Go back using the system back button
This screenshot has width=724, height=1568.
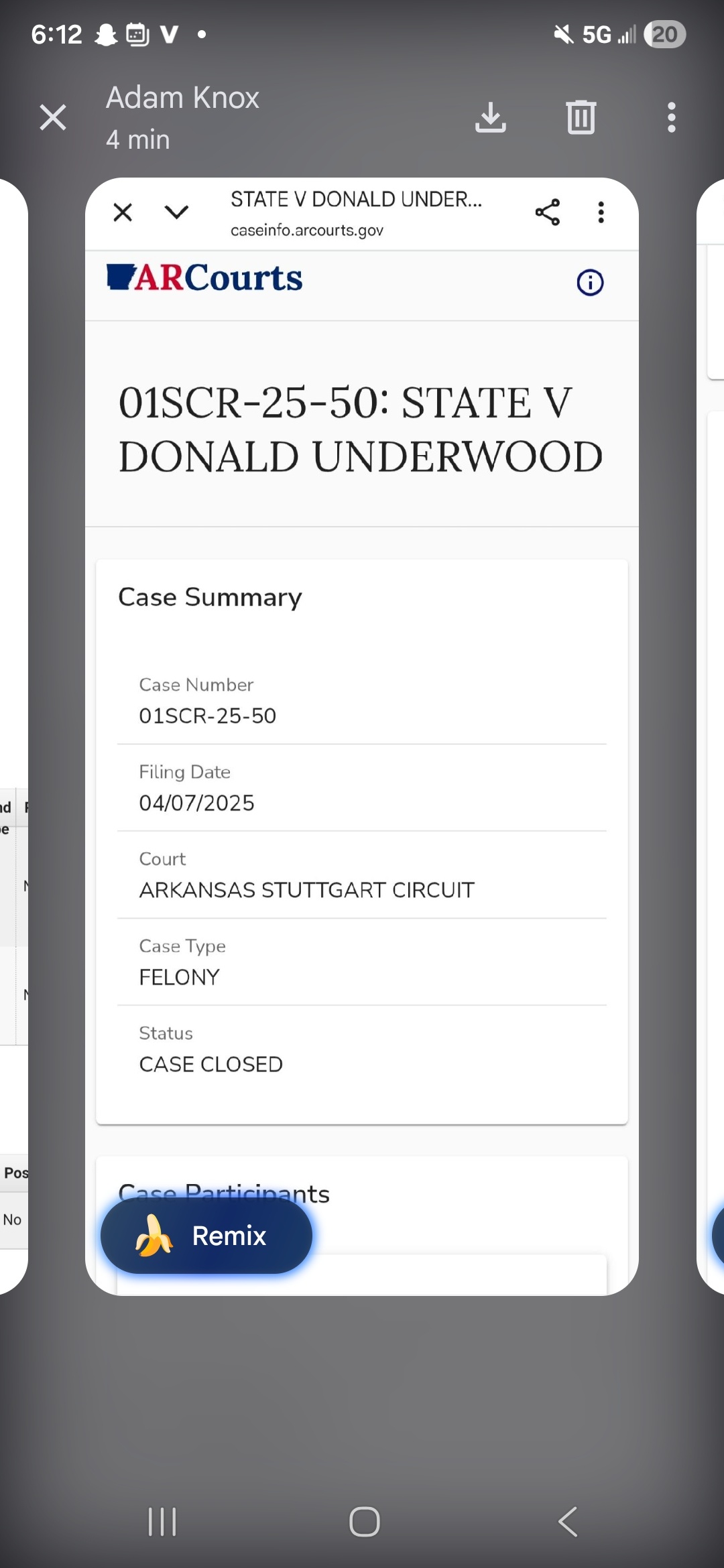tap(568, 1521)
